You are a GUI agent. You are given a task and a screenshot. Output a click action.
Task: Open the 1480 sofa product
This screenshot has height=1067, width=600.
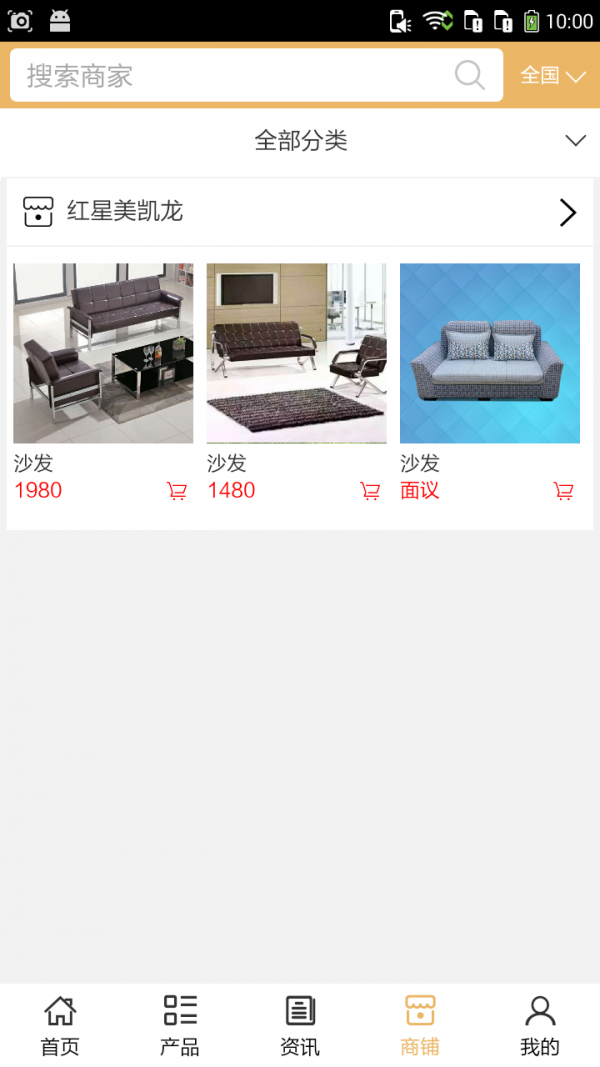296,353
